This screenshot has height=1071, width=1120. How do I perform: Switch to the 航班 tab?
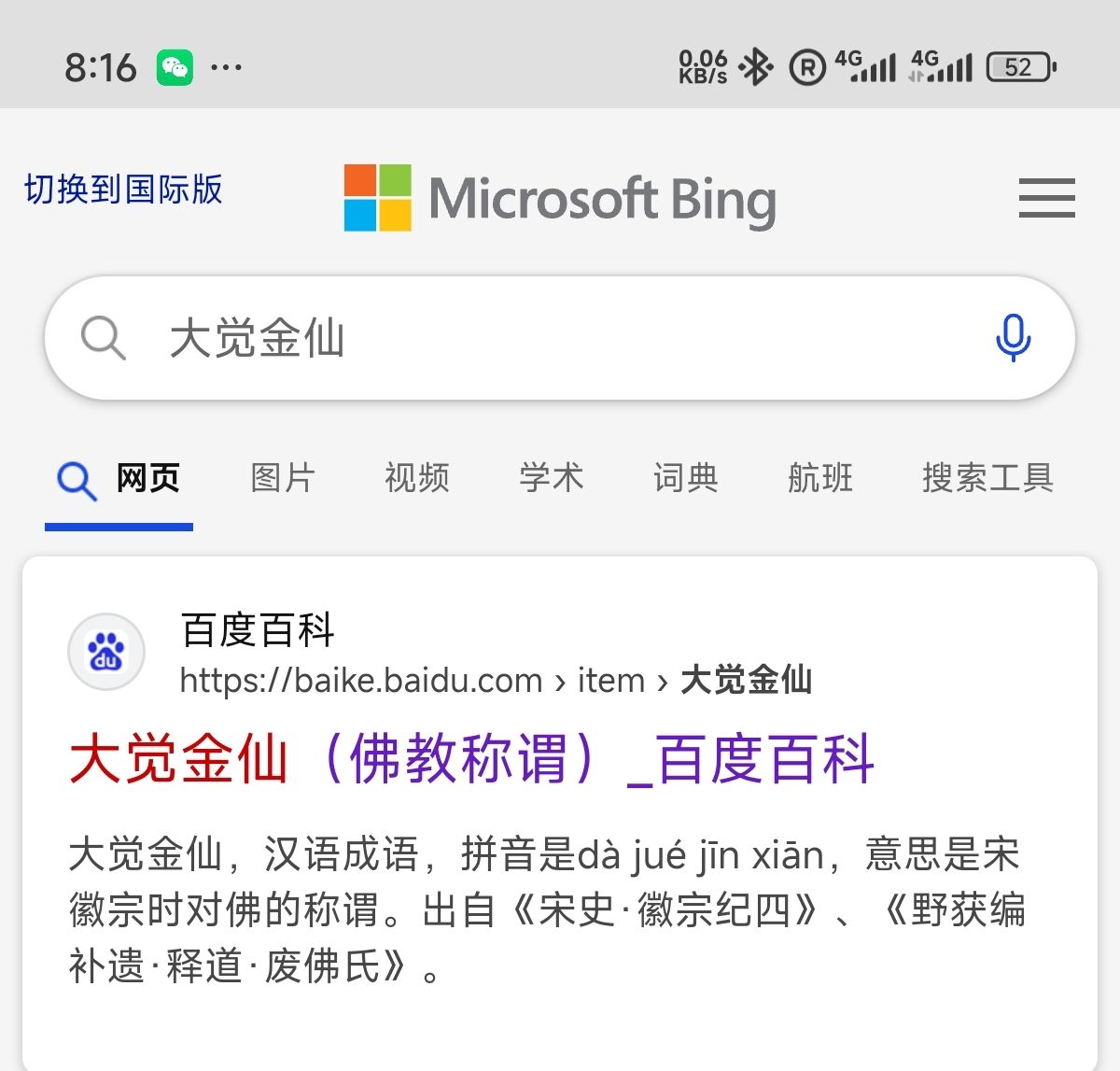[820, 479]
